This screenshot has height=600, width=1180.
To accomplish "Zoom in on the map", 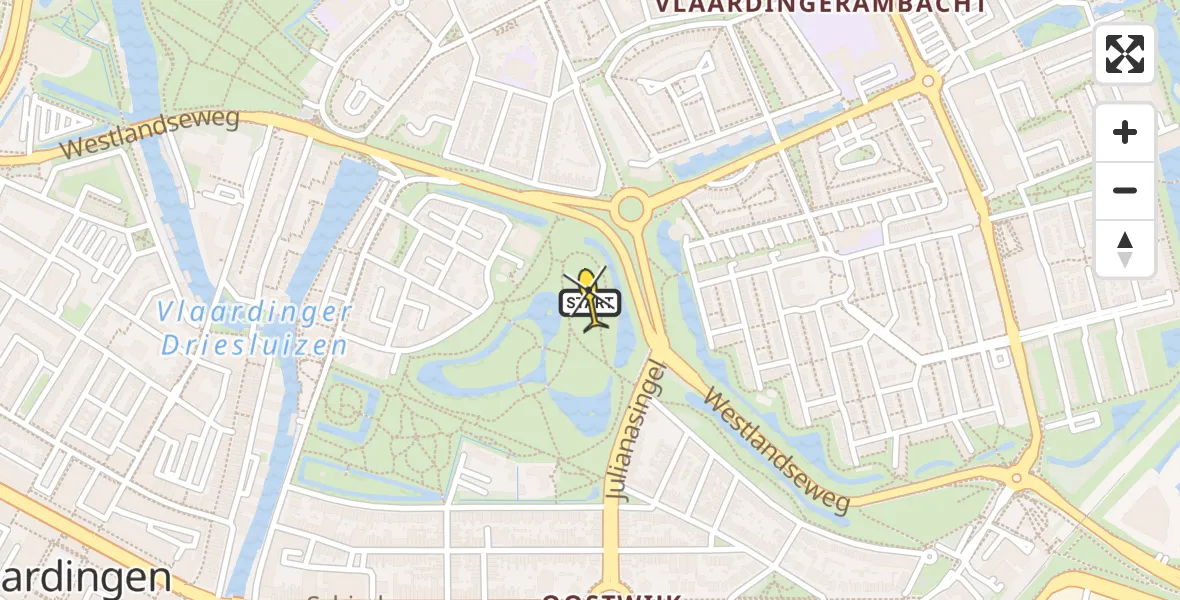I will 1125,132.
